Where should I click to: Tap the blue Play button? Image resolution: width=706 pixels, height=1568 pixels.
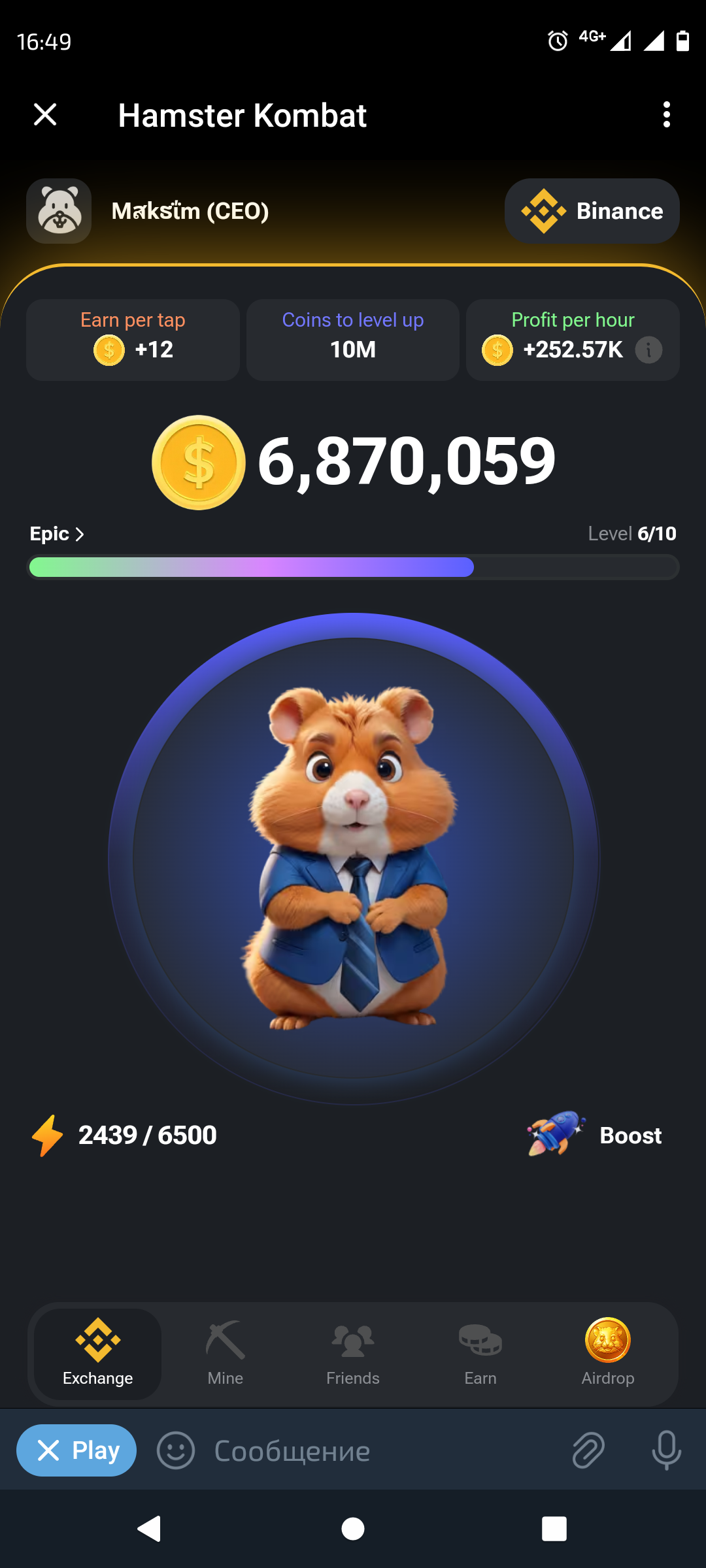76,1450
